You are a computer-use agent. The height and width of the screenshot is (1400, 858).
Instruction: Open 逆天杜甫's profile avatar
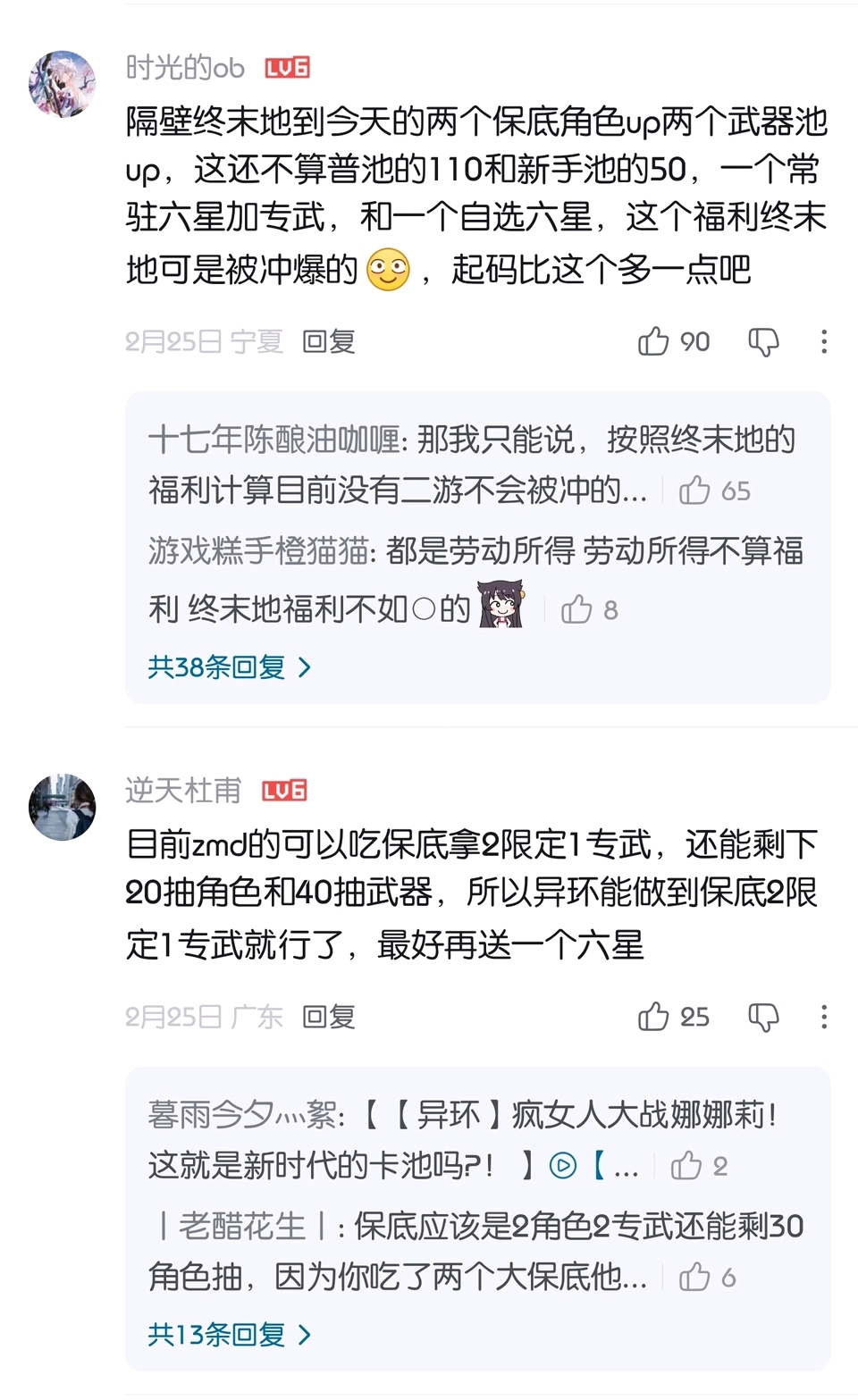point(63,807)
